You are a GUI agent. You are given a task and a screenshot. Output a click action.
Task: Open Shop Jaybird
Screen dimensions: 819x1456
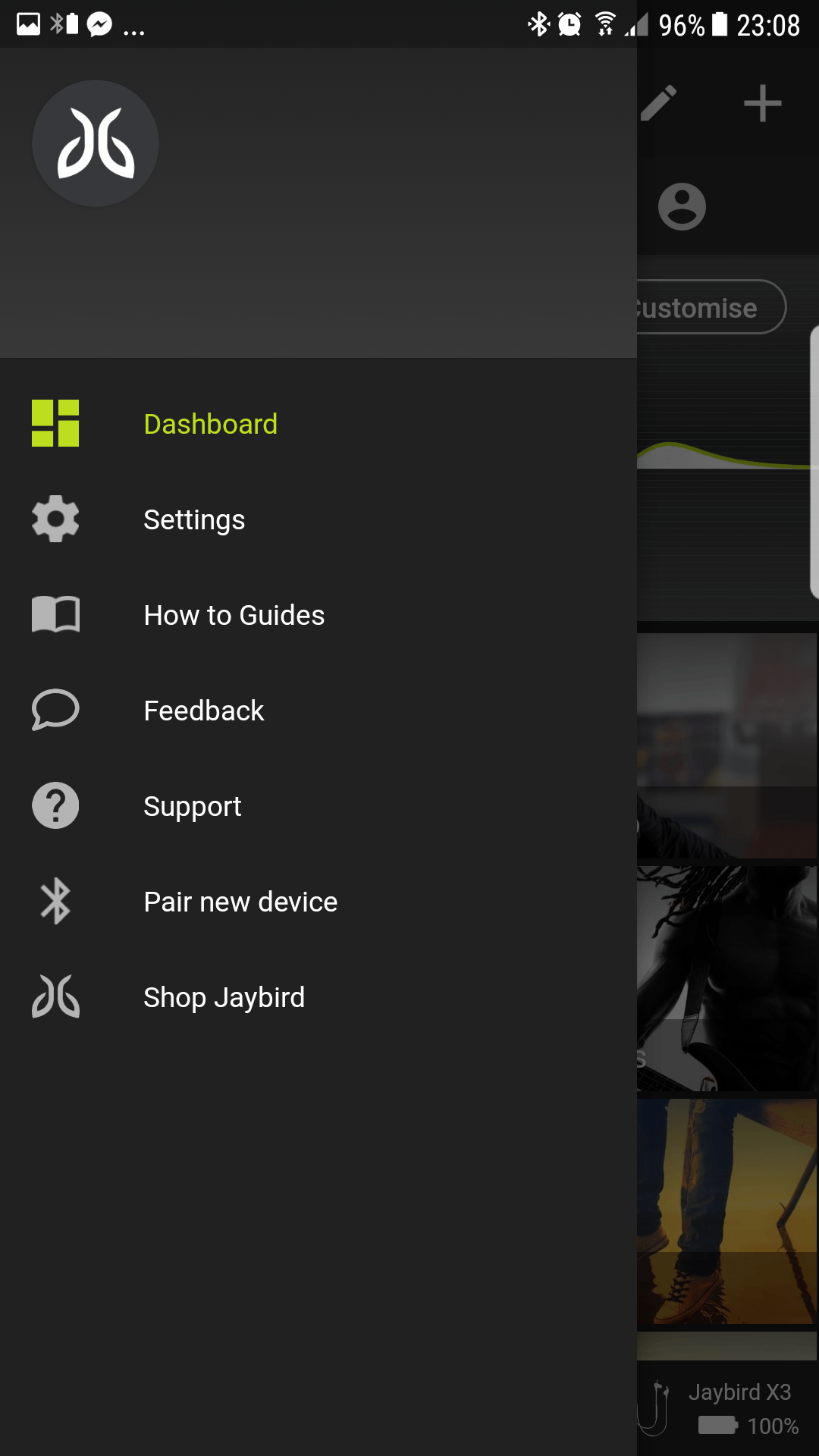[318, 997]
